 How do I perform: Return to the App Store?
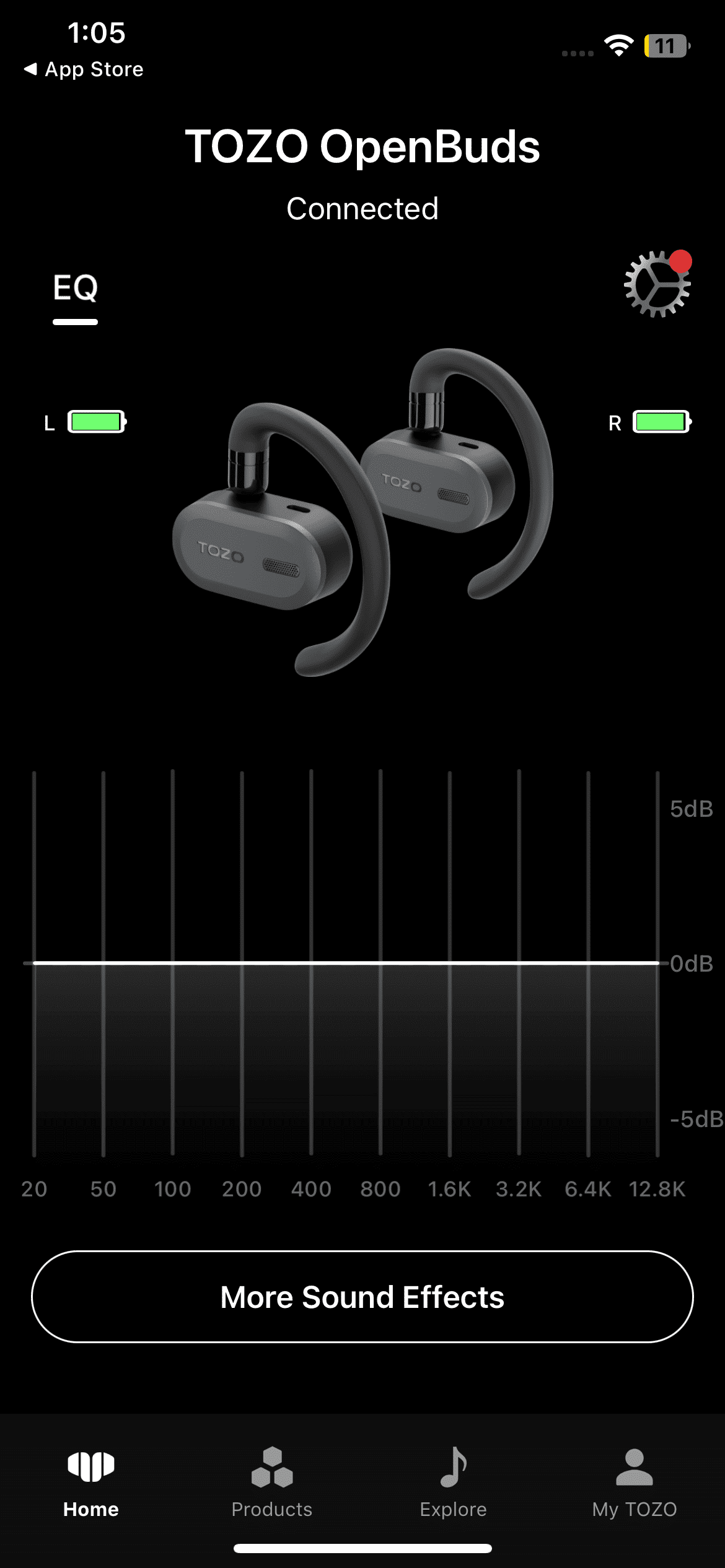tap(84, 69)
